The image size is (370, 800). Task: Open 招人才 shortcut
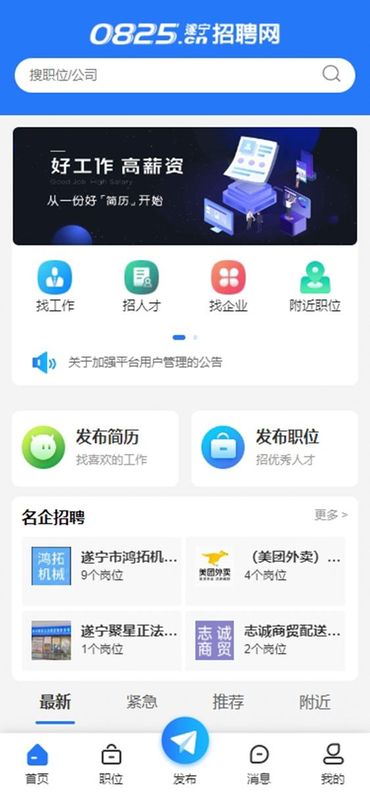coord(141,287)
